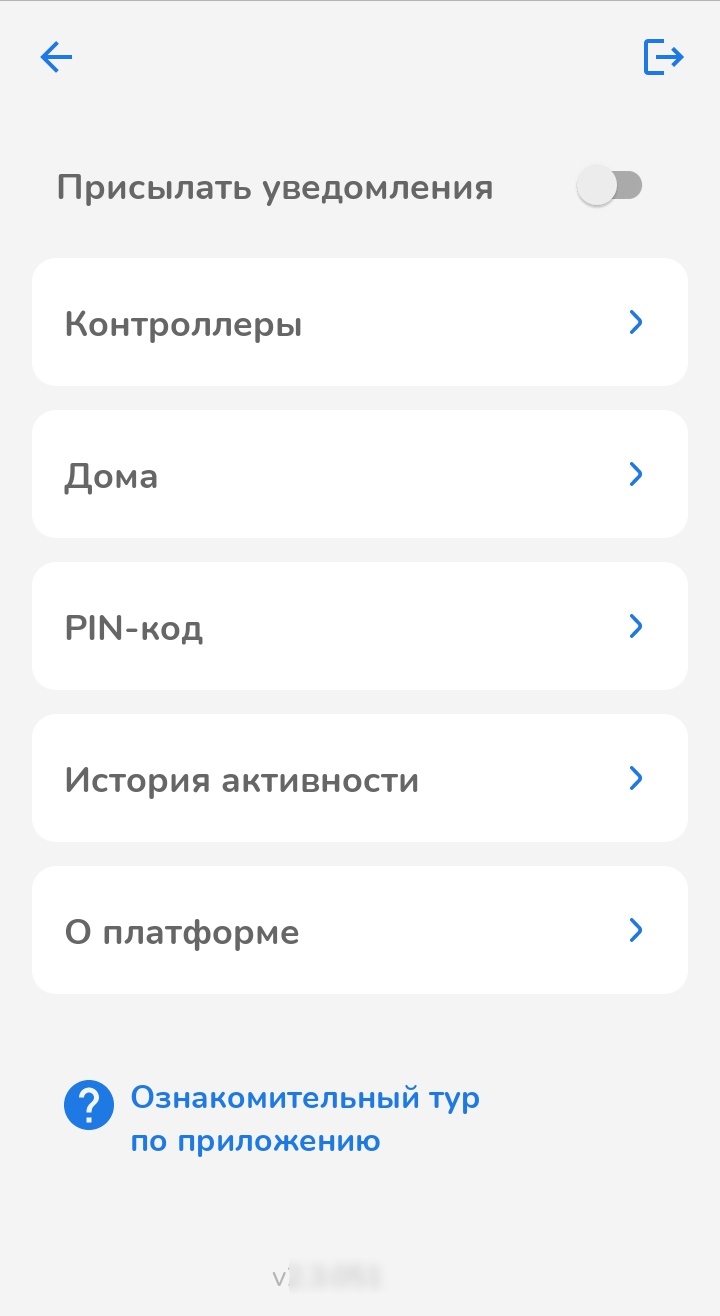
Task: Tap the logout icon
Action: coord(663,57)
